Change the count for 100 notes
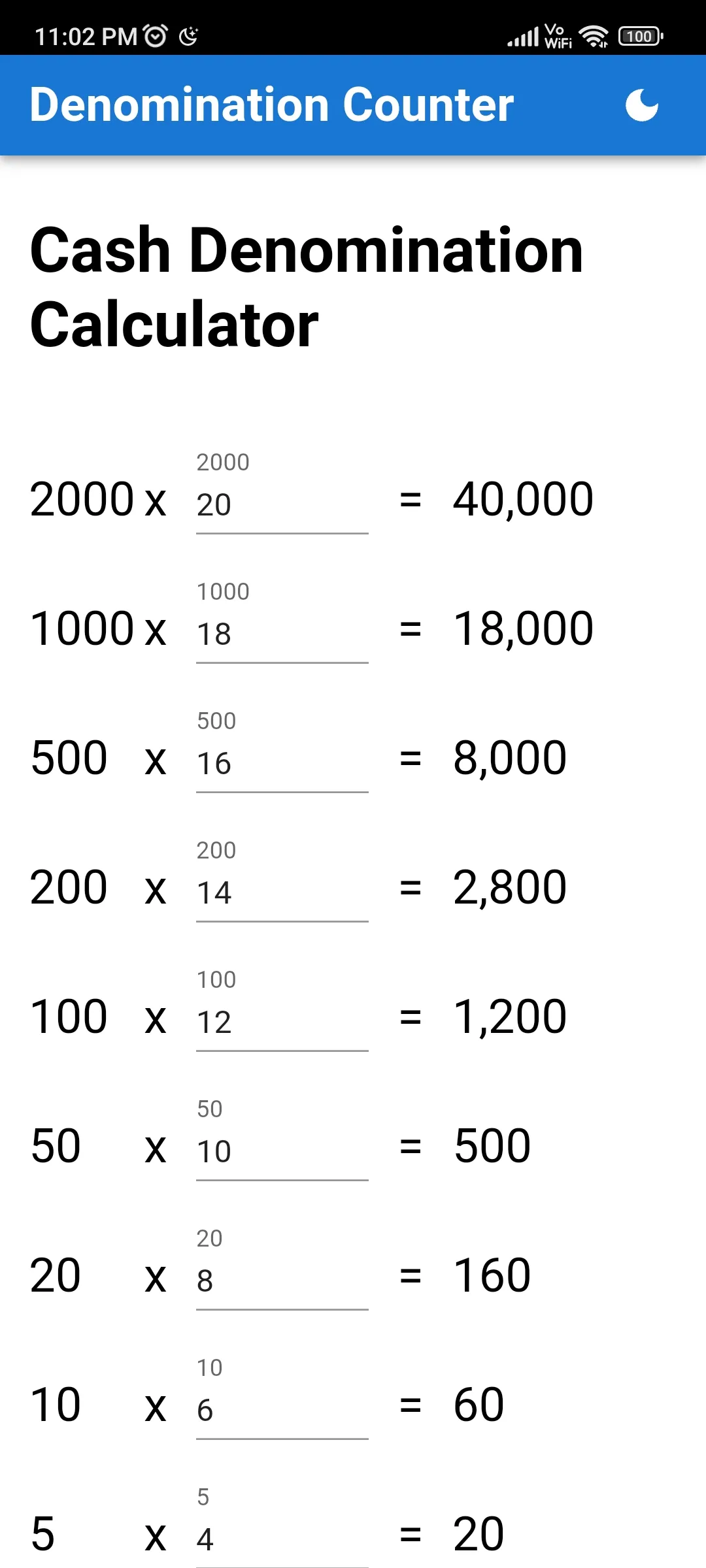 (x=282, y=1009)
